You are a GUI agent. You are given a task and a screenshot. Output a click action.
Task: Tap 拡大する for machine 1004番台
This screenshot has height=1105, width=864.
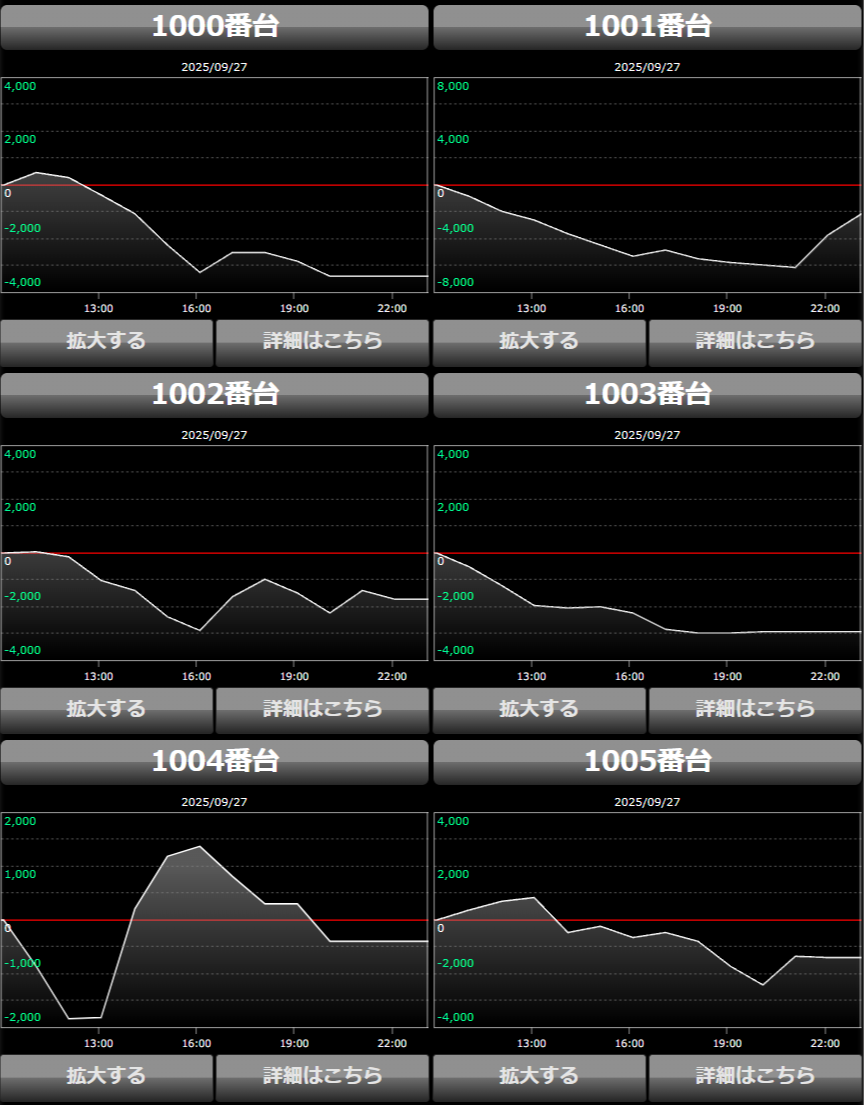[107, 1077]
